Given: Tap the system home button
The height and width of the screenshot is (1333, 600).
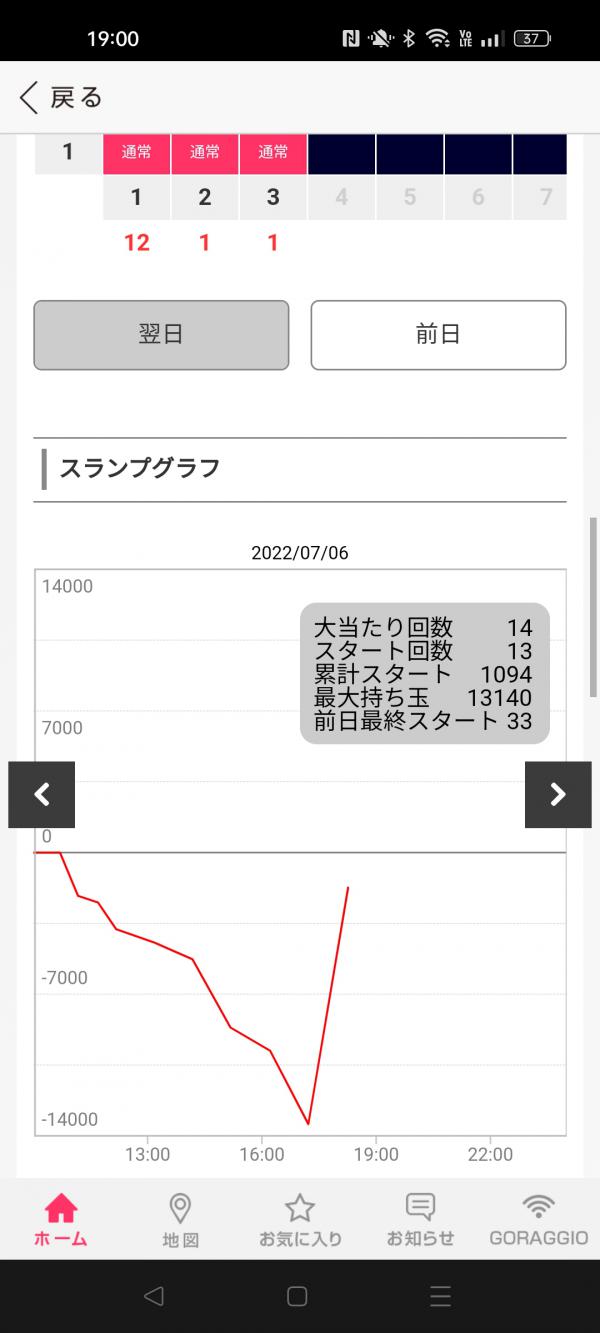Looking at the screenshot, I should pyautogui.click(x=297, y=1296).
